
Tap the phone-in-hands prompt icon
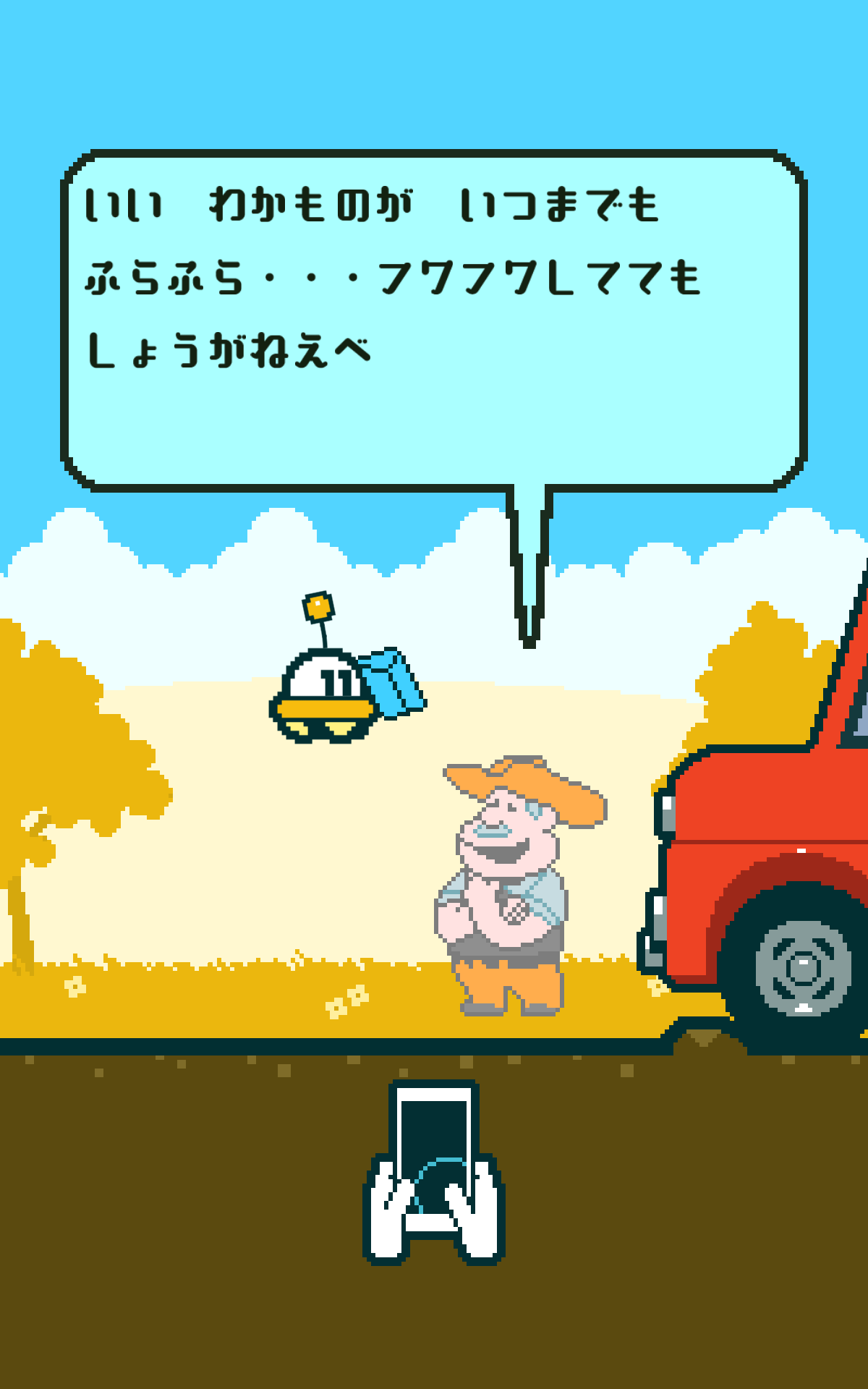[x=433, y=1171]
